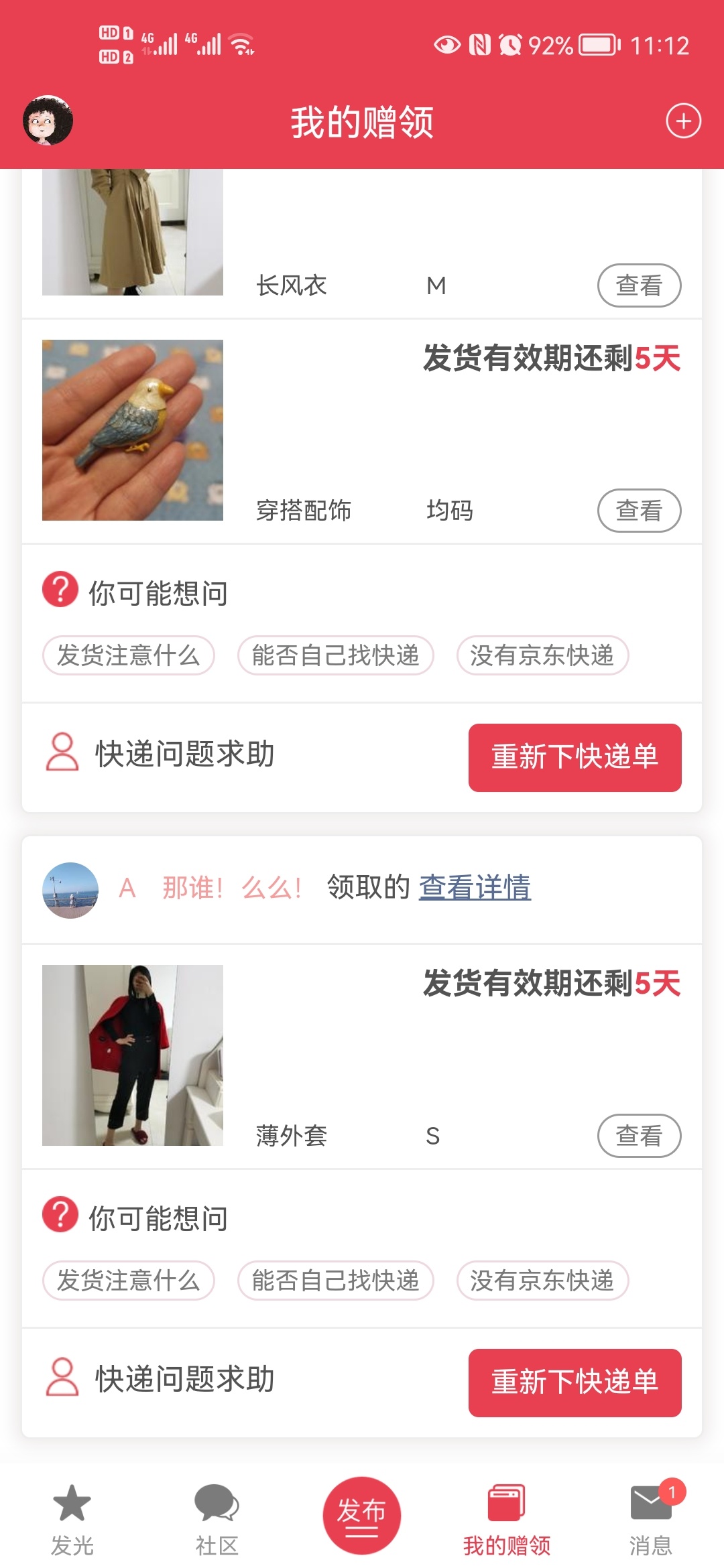
Task: Open the profile avatar in the header
Action: [48, 121]
